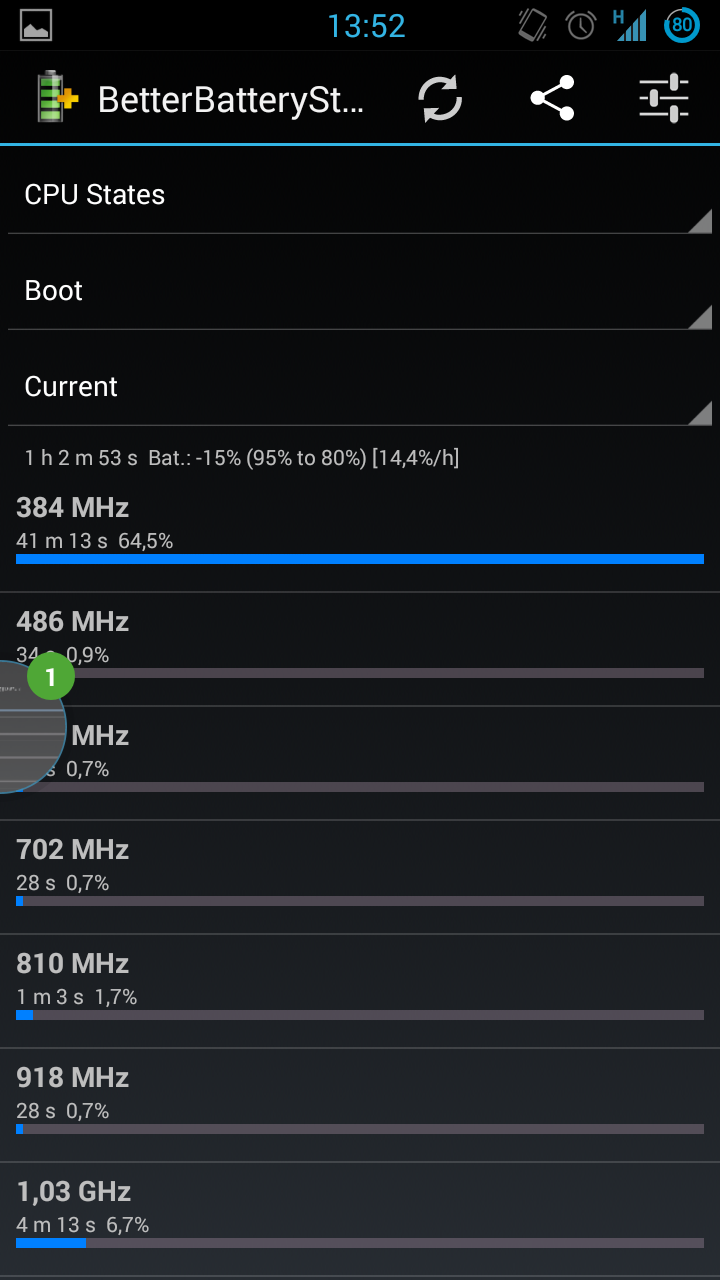Tap the 702 MHz row

[x=360, y=877]
